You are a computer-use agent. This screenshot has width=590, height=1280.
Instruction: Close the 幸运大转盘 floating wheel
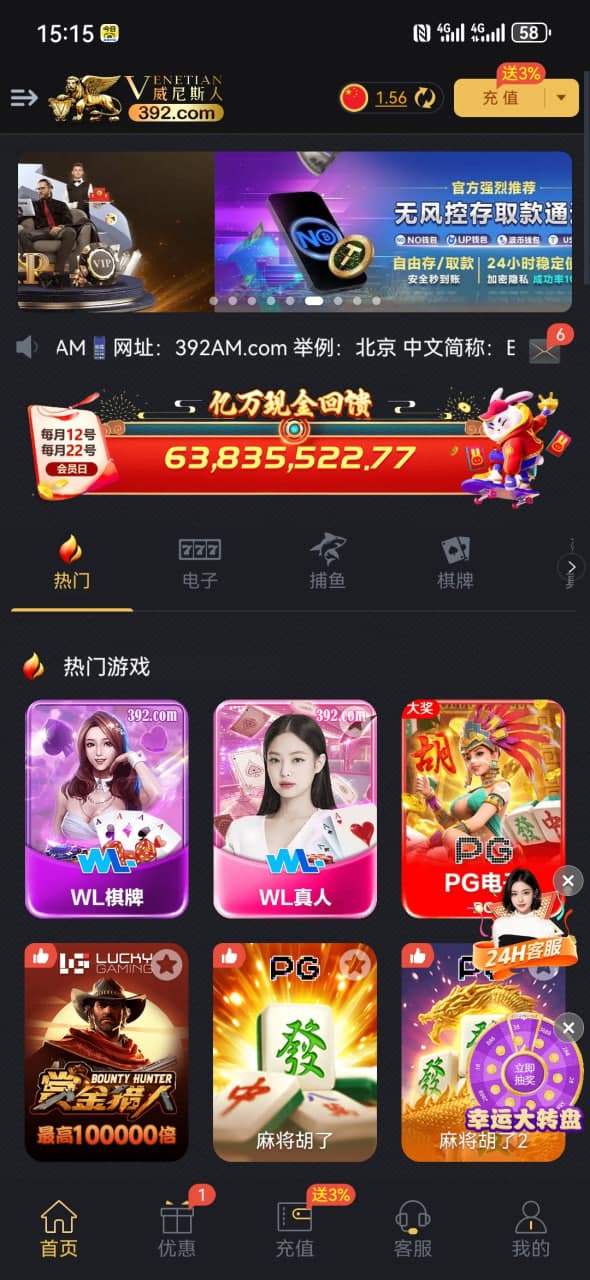point(568,1027)
